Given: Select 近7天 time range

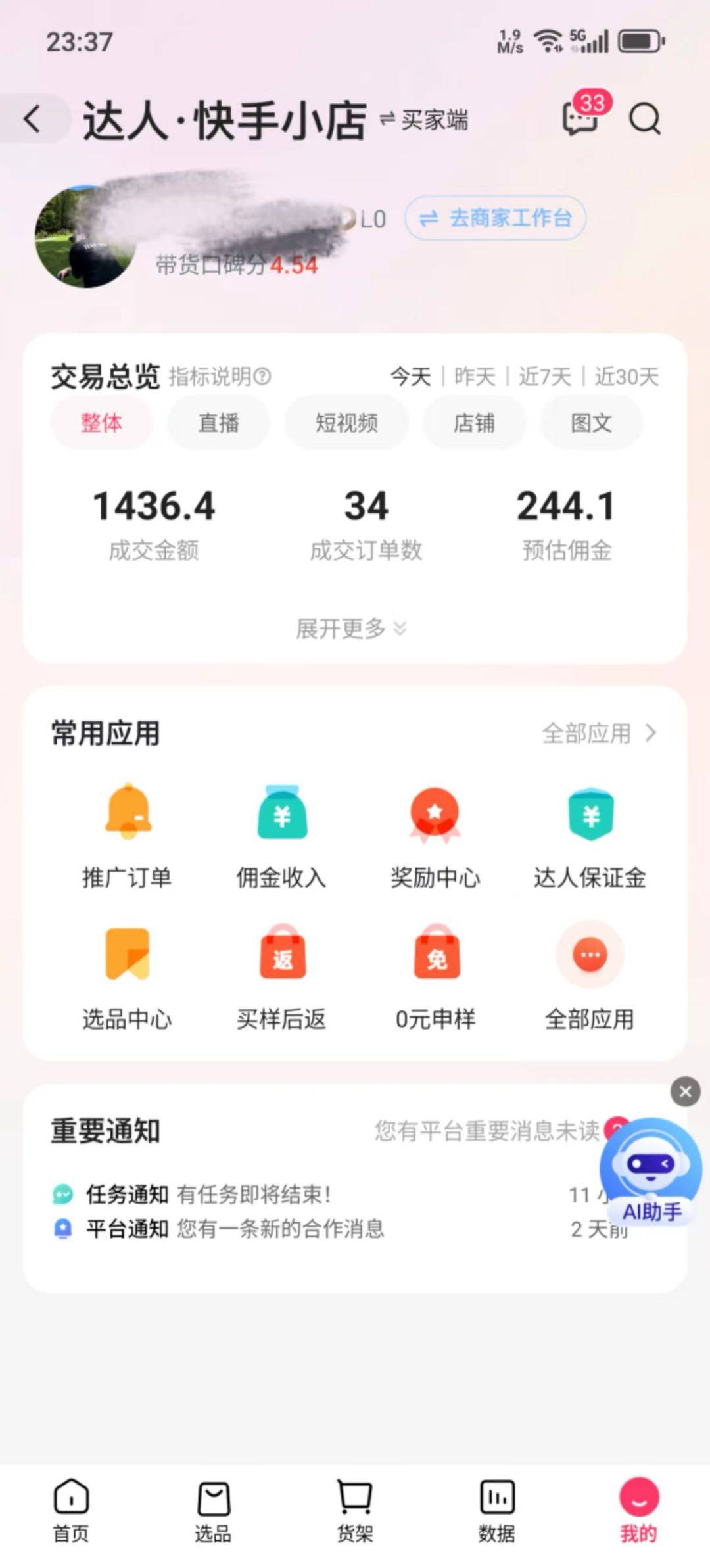Looking at the screenshot, I should click(x=545, y=377).
